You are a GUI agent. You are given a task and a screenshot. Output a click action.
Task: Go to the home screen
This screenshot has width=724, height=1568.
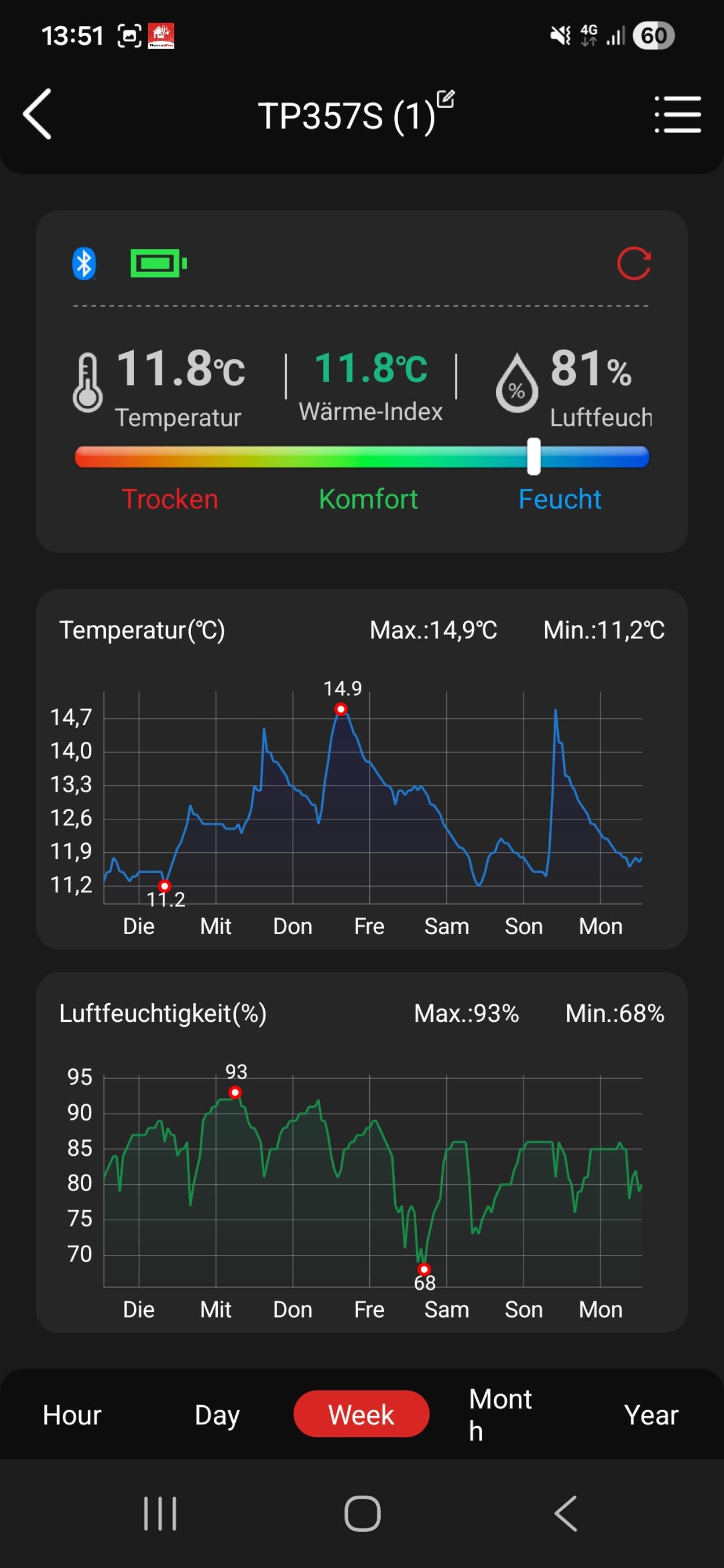[363, 1513]
